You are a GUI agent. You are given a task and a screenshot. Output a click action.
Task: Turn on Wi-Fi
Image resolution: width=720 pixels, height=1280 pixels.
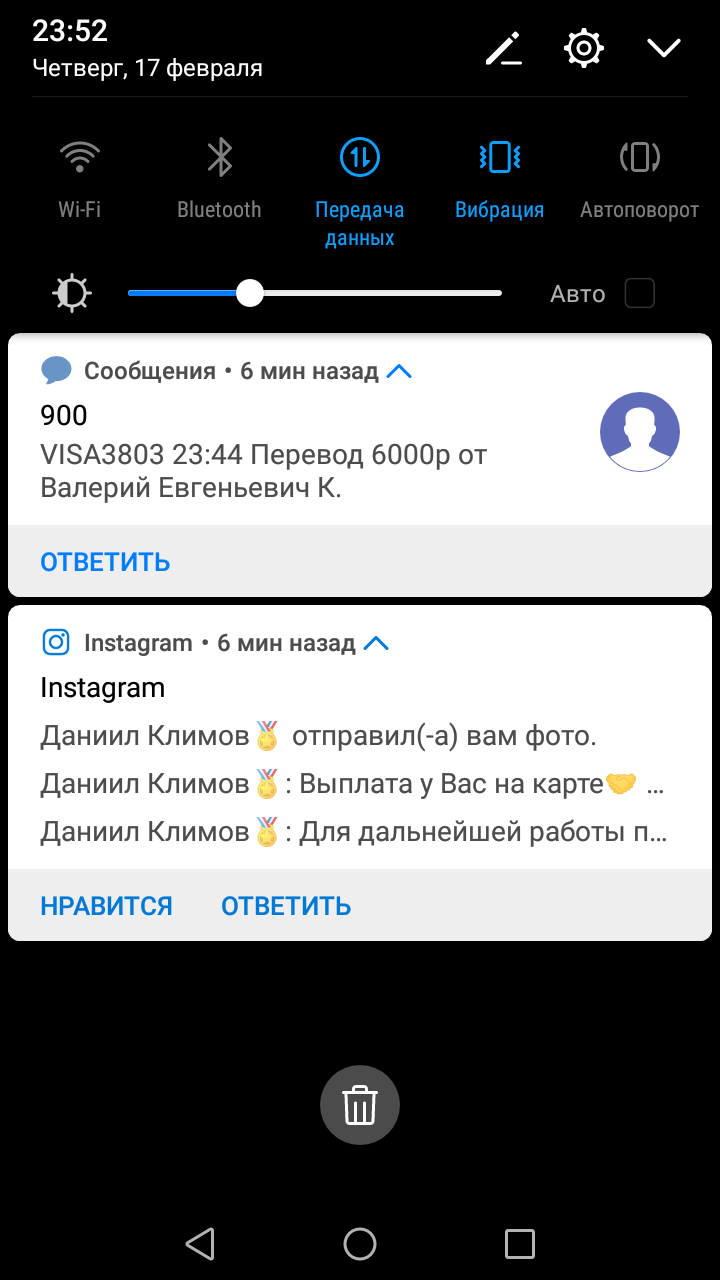[x=80, y=178]
